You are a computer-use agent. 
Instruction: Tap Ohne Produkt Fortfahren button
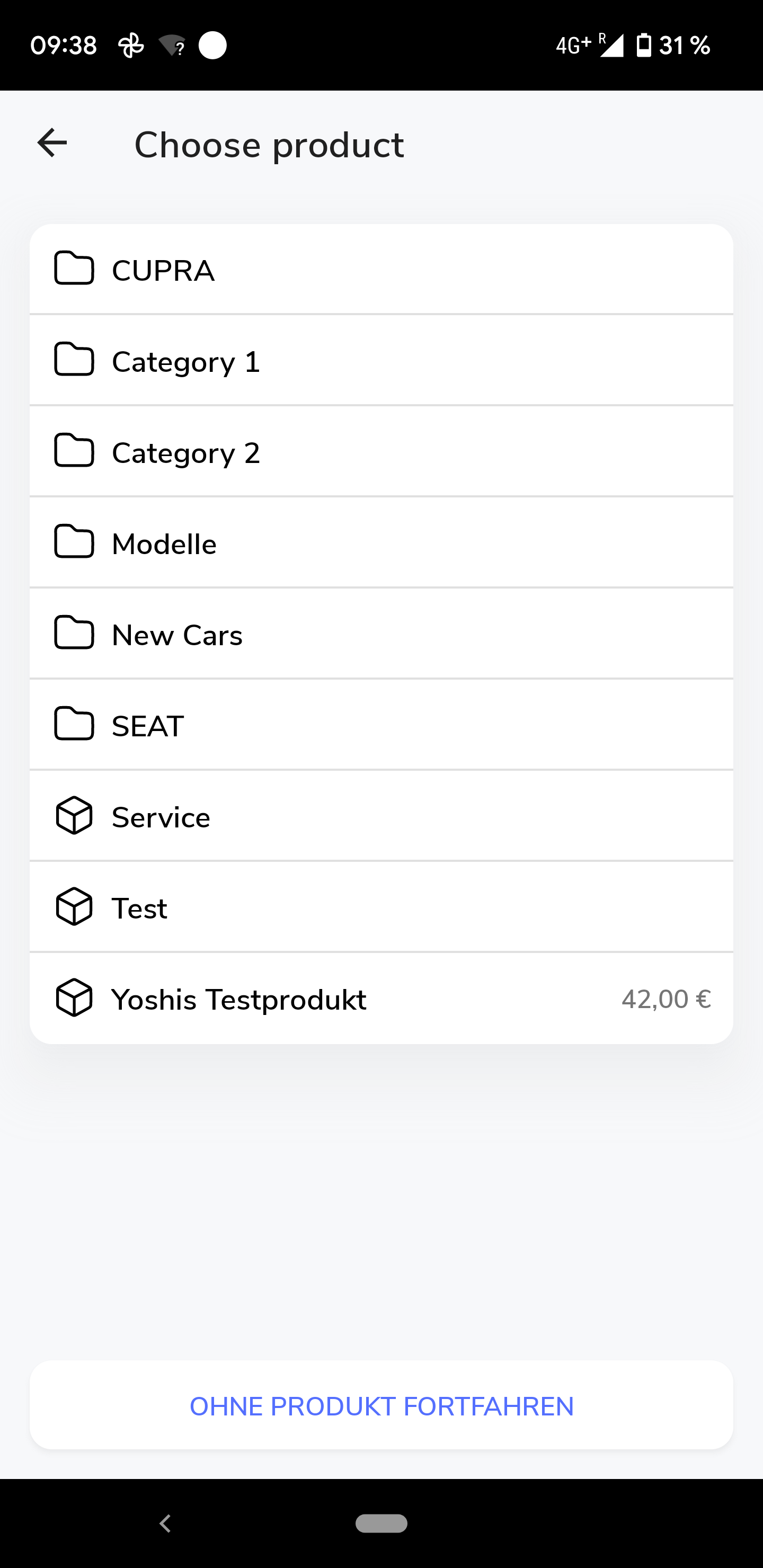381,1405
